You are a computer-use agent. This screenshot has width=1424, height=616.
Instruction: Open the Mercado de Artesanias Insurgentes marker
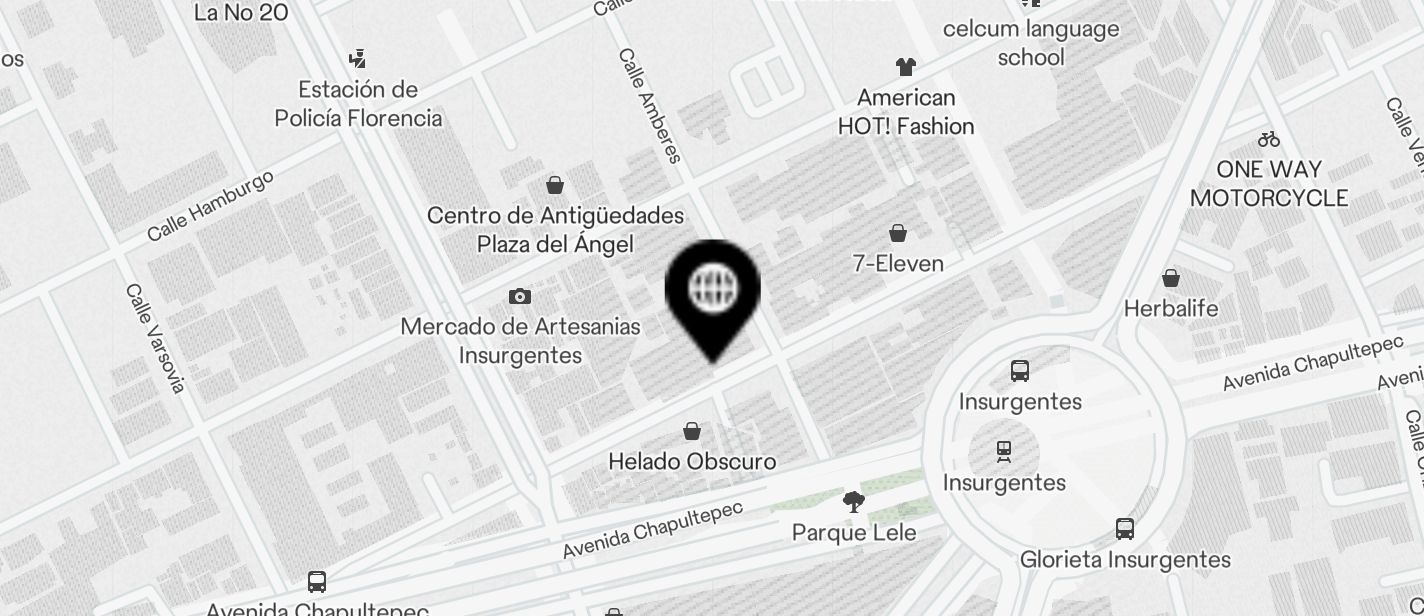(519, 297)
